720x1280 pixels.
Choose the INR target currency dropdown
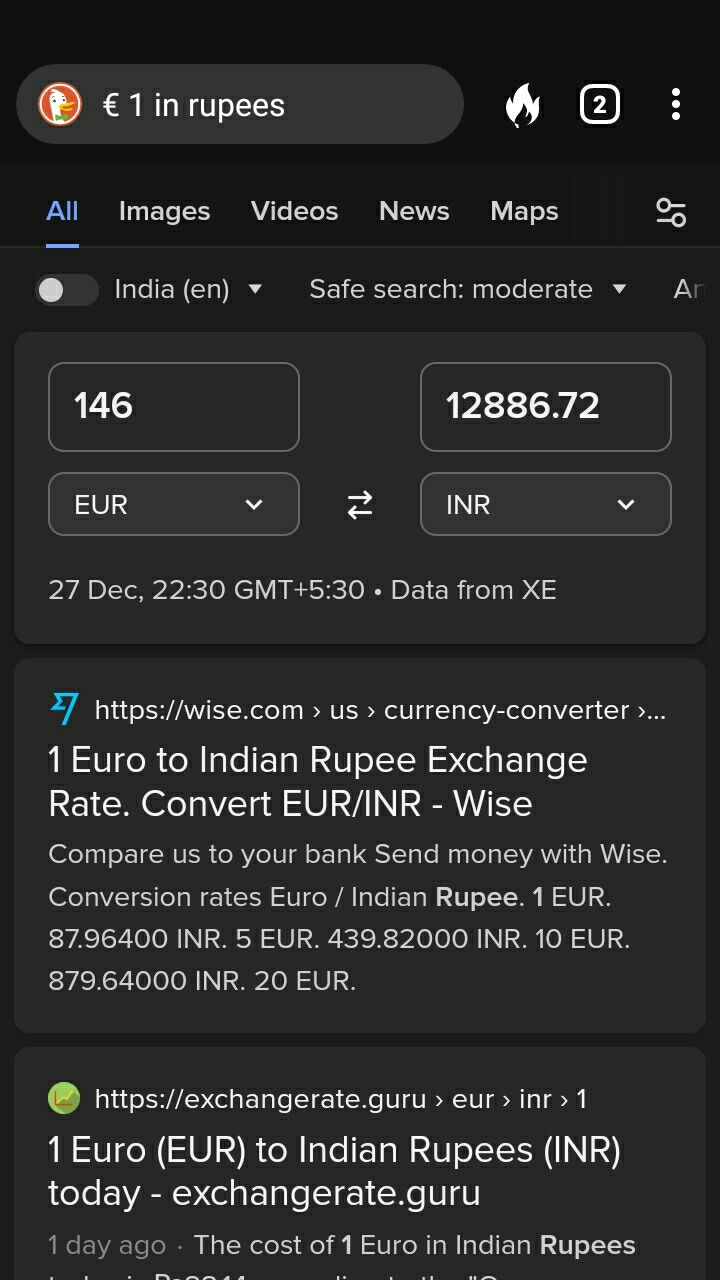click(x=545, y=504)
